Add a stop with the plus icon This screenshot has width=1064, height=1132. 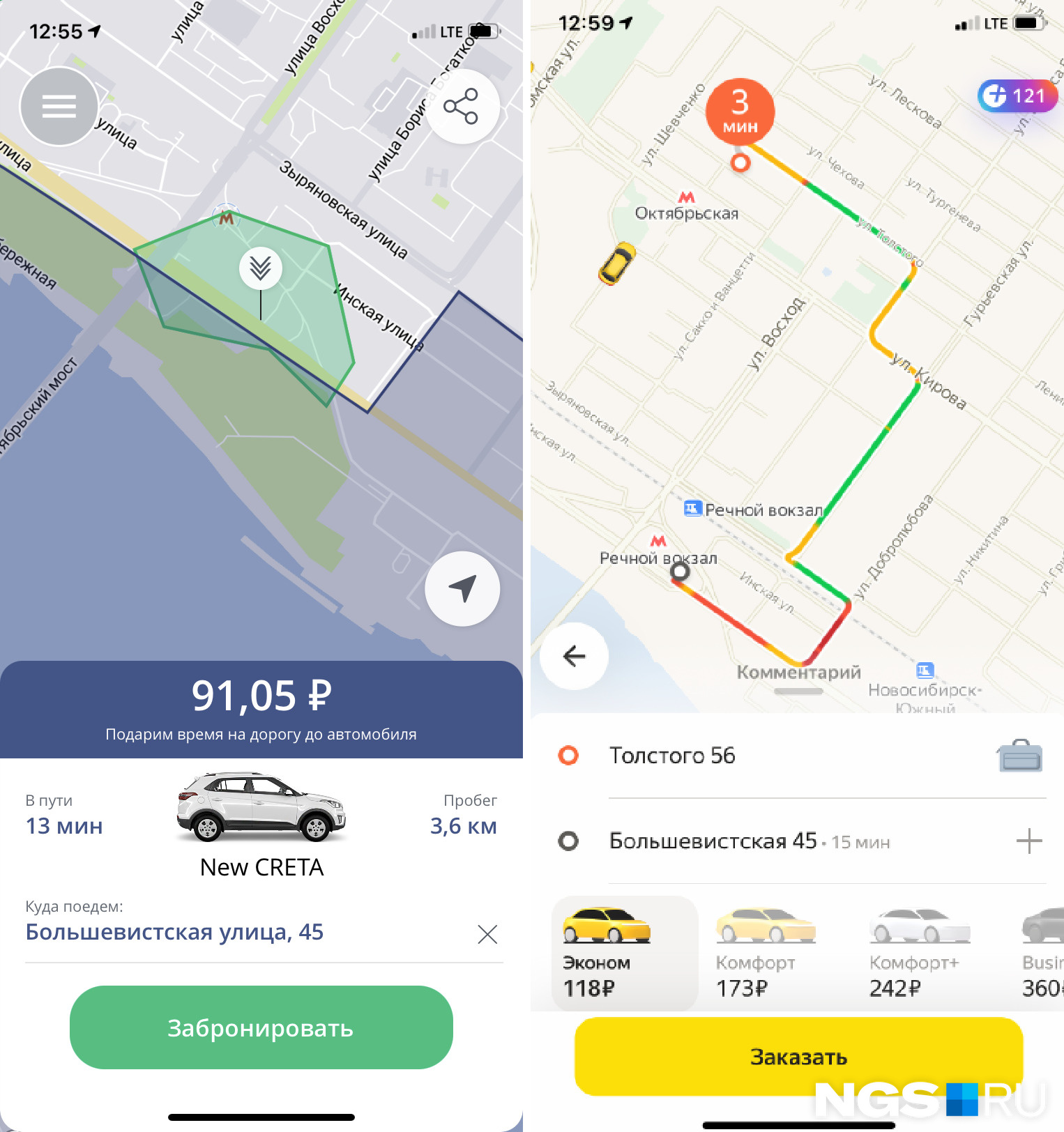[x=1028, y=841]
